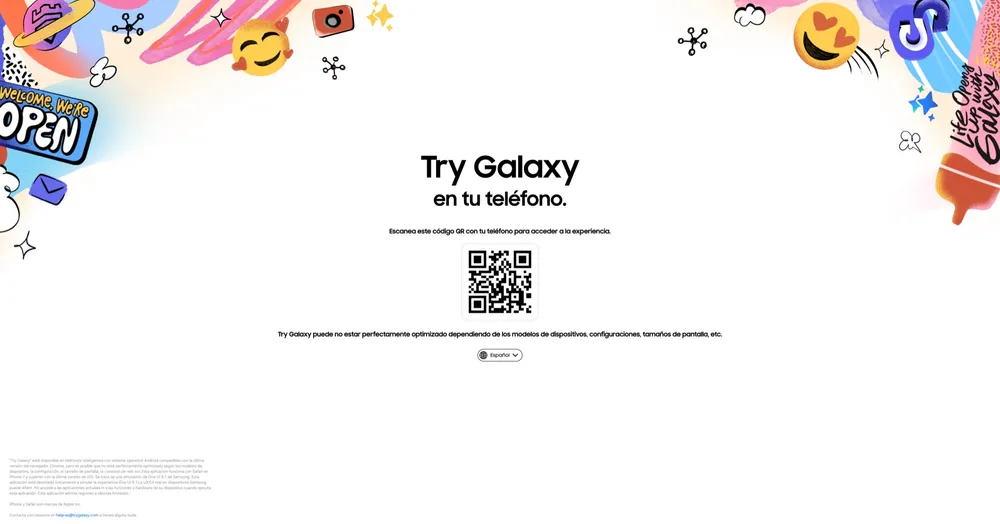Tap the trygalaxy.com contact email link
The image size is (1000, 524).
pyautogui.click(x=77, y=515)
